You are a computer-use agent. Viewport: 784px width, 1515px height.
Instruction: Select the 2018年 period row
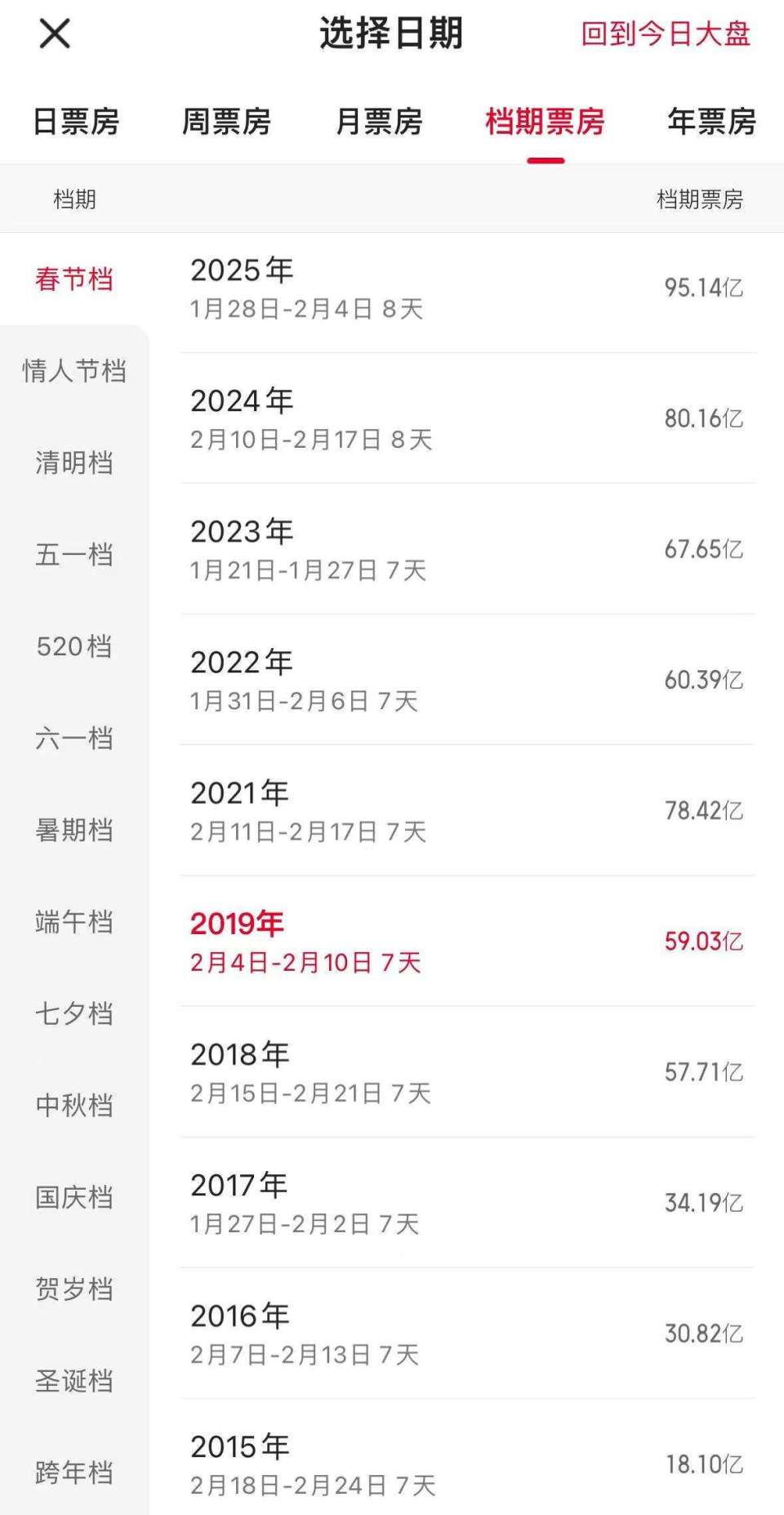coord(467,1072)
